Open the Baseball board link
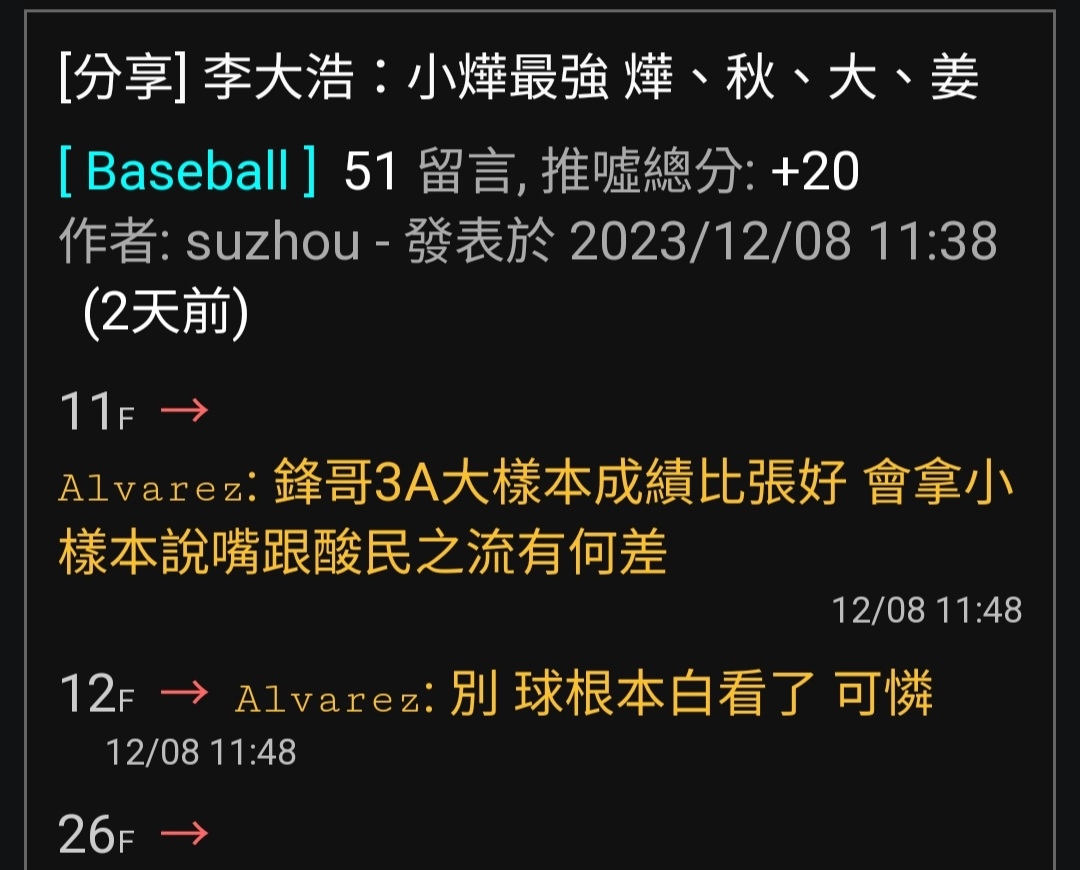This screenshot has height=870, width=1080. (188, 172)
